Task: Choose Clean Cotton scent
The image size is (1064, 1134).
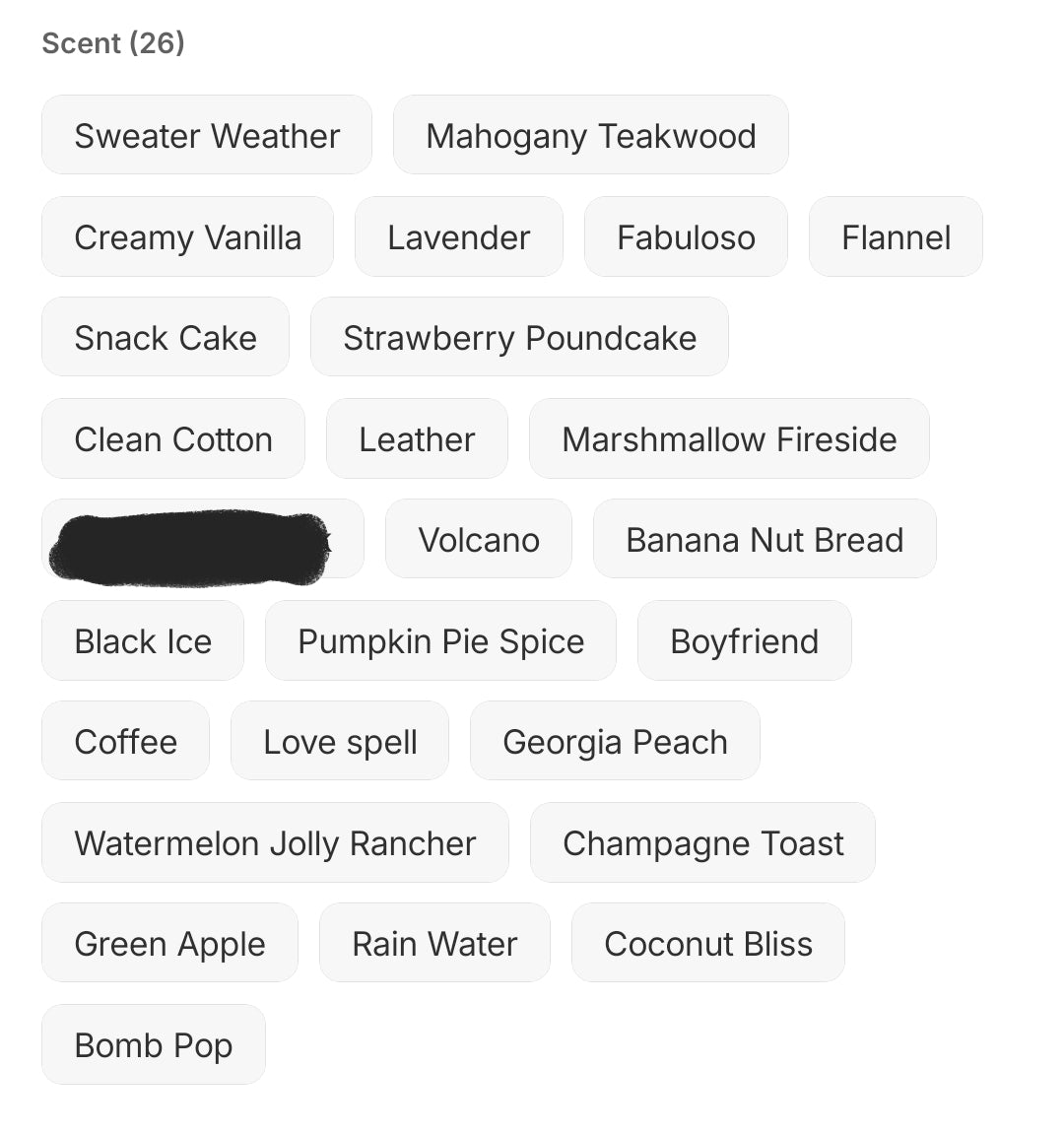Action: tap(173, 438)
